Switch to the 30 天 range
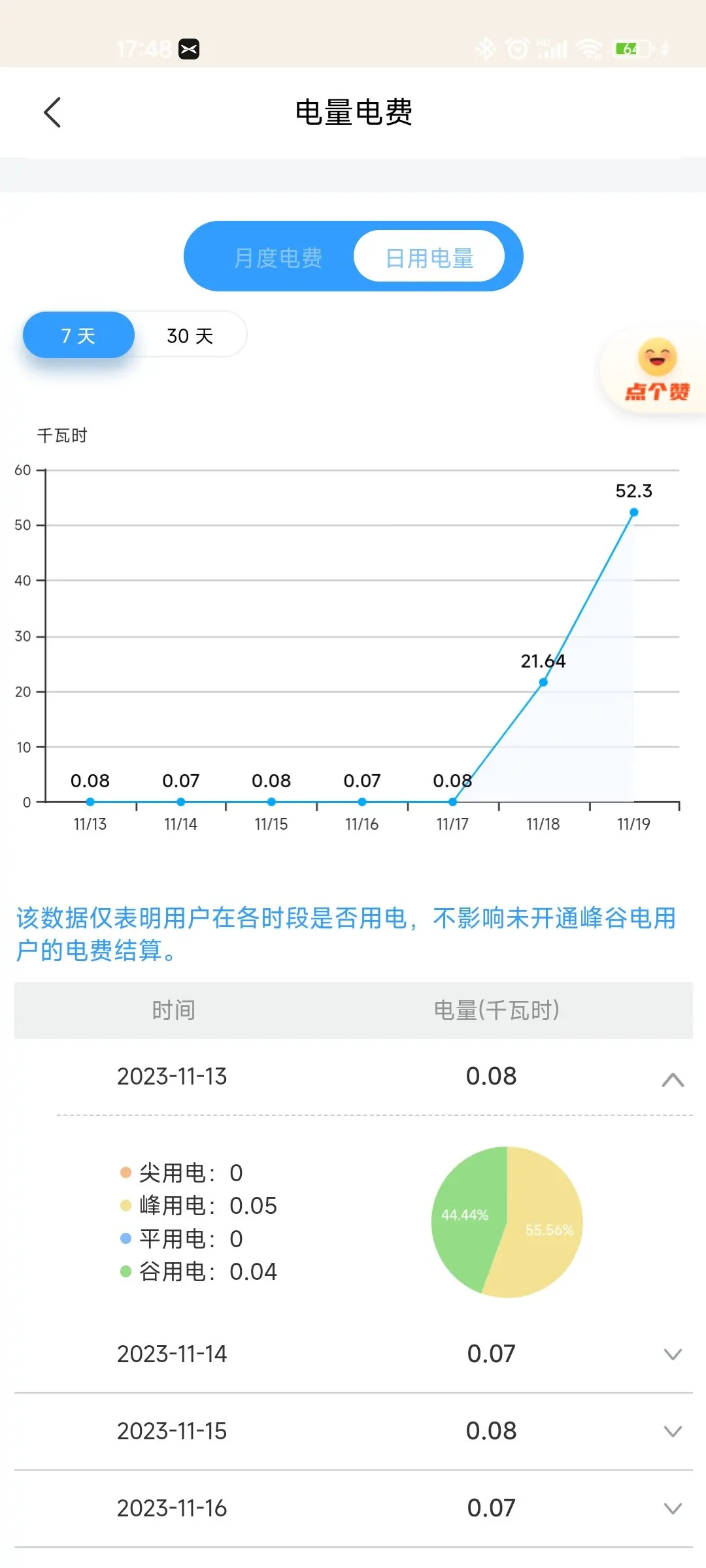 190,335
